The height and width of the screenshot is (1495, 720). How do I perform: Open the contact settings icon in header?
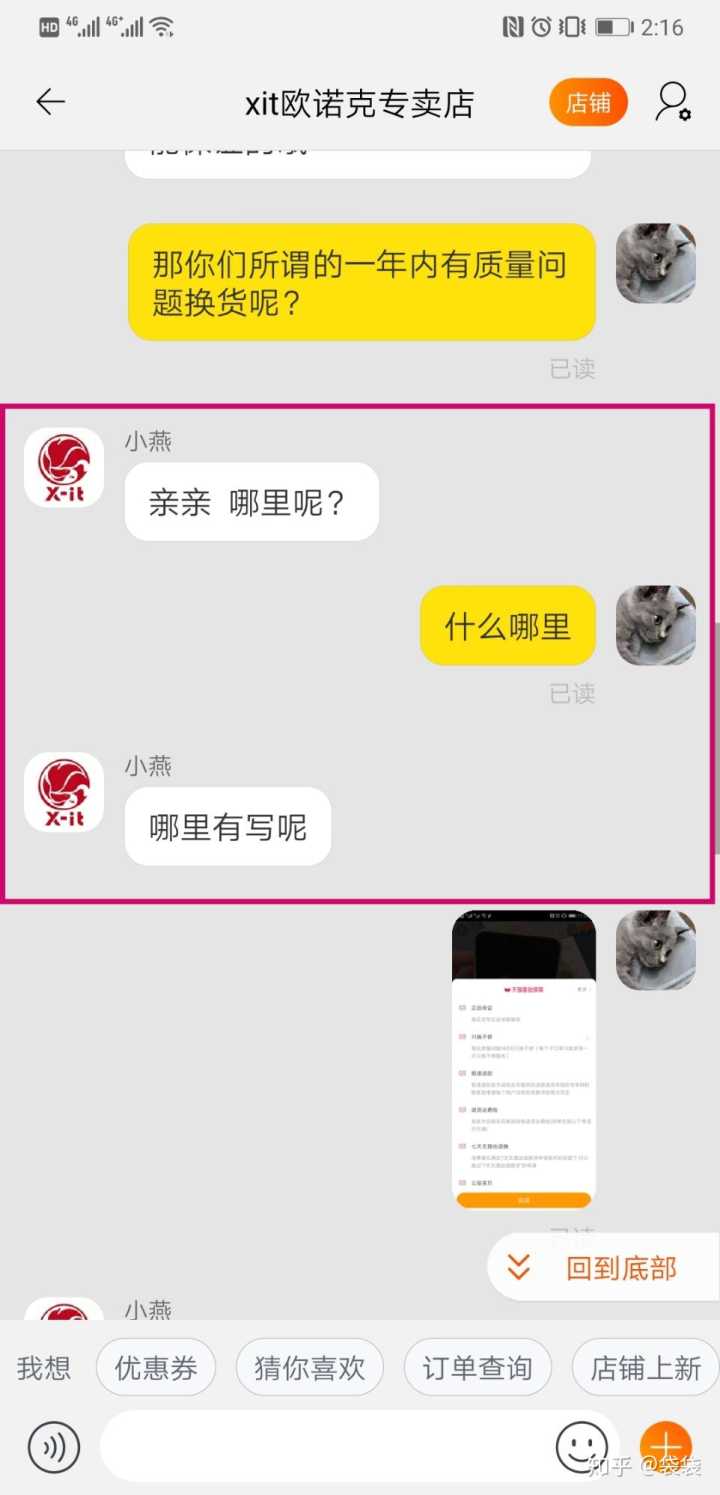(673, 102)
